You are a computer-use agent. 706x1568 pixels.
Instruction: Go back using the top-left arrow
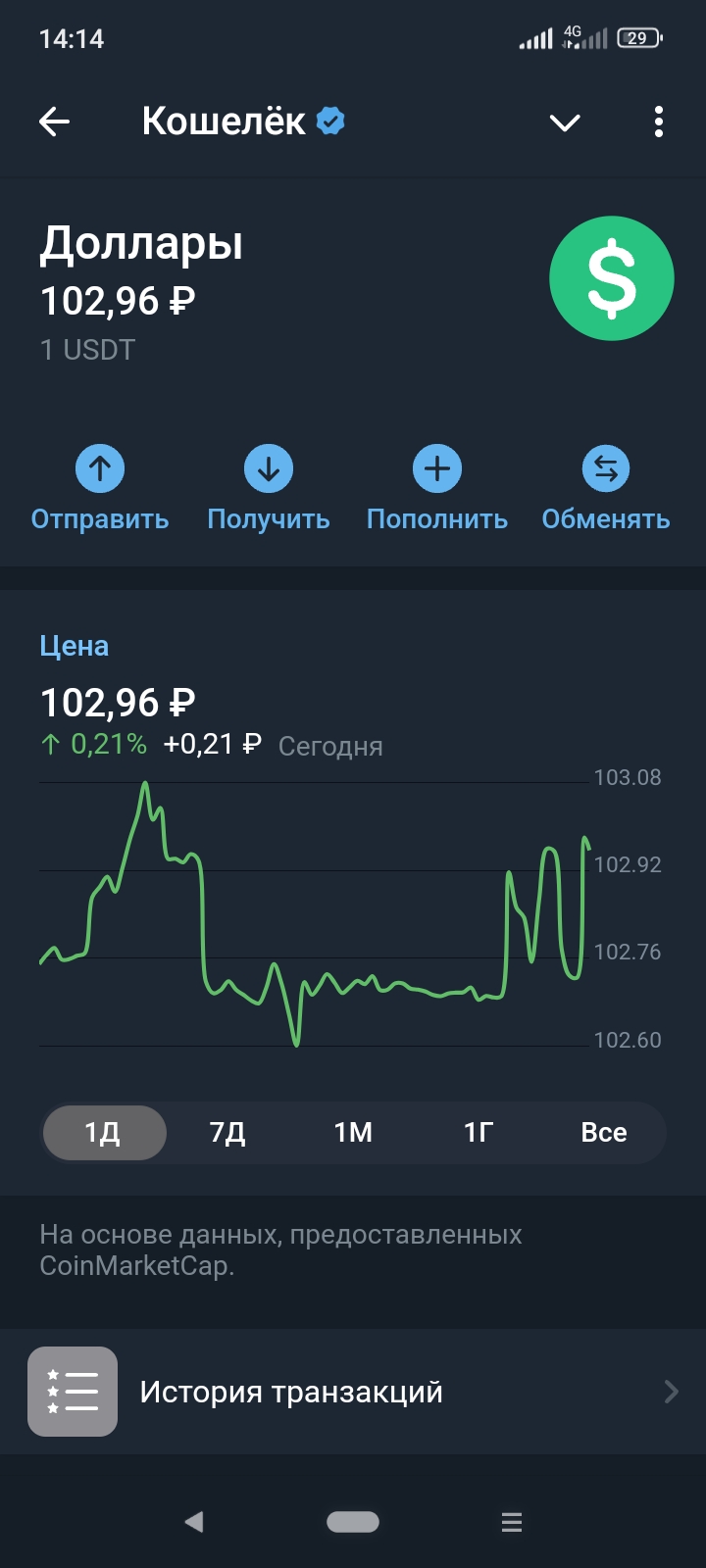tap(55, 122)
